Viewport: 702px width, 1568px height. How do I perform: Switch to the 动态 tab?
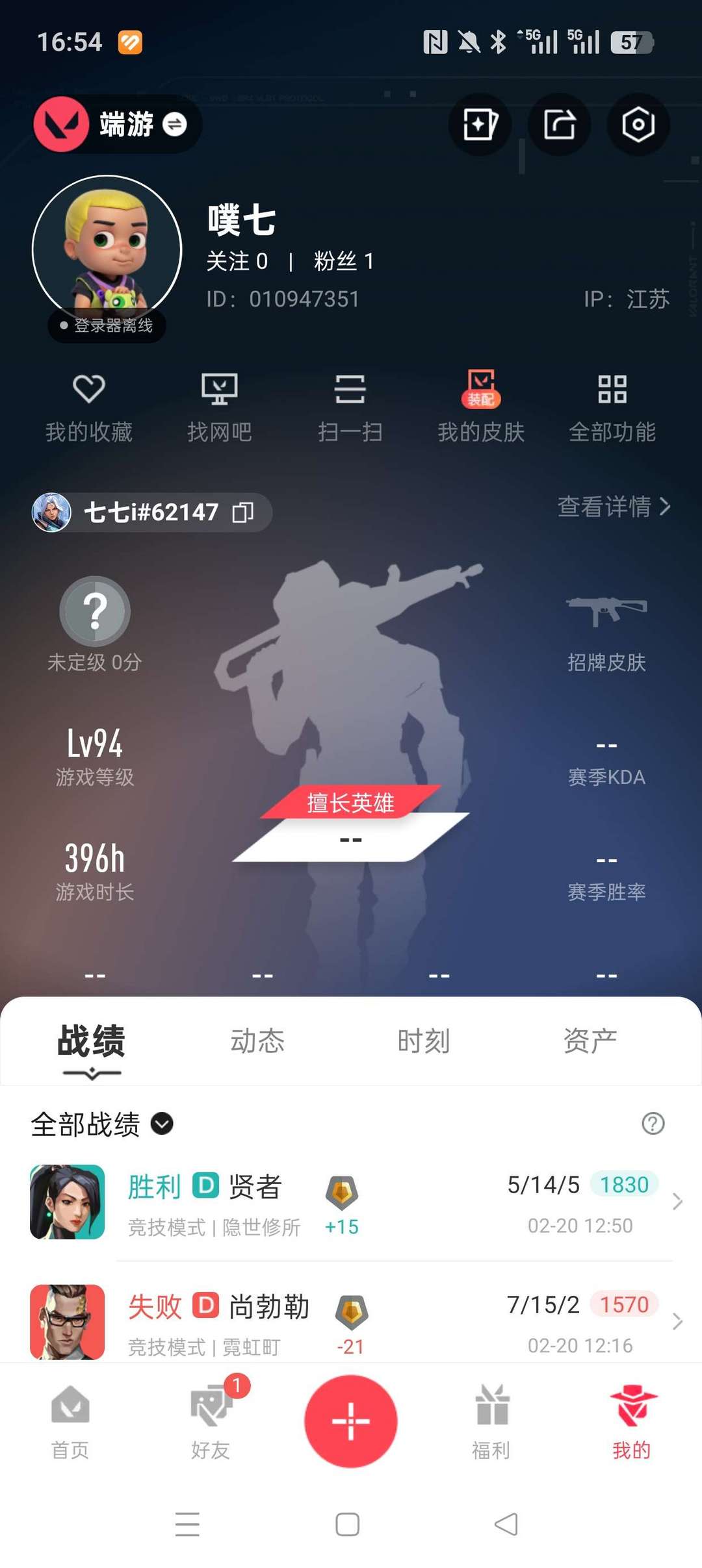[x=257, y=1041]
